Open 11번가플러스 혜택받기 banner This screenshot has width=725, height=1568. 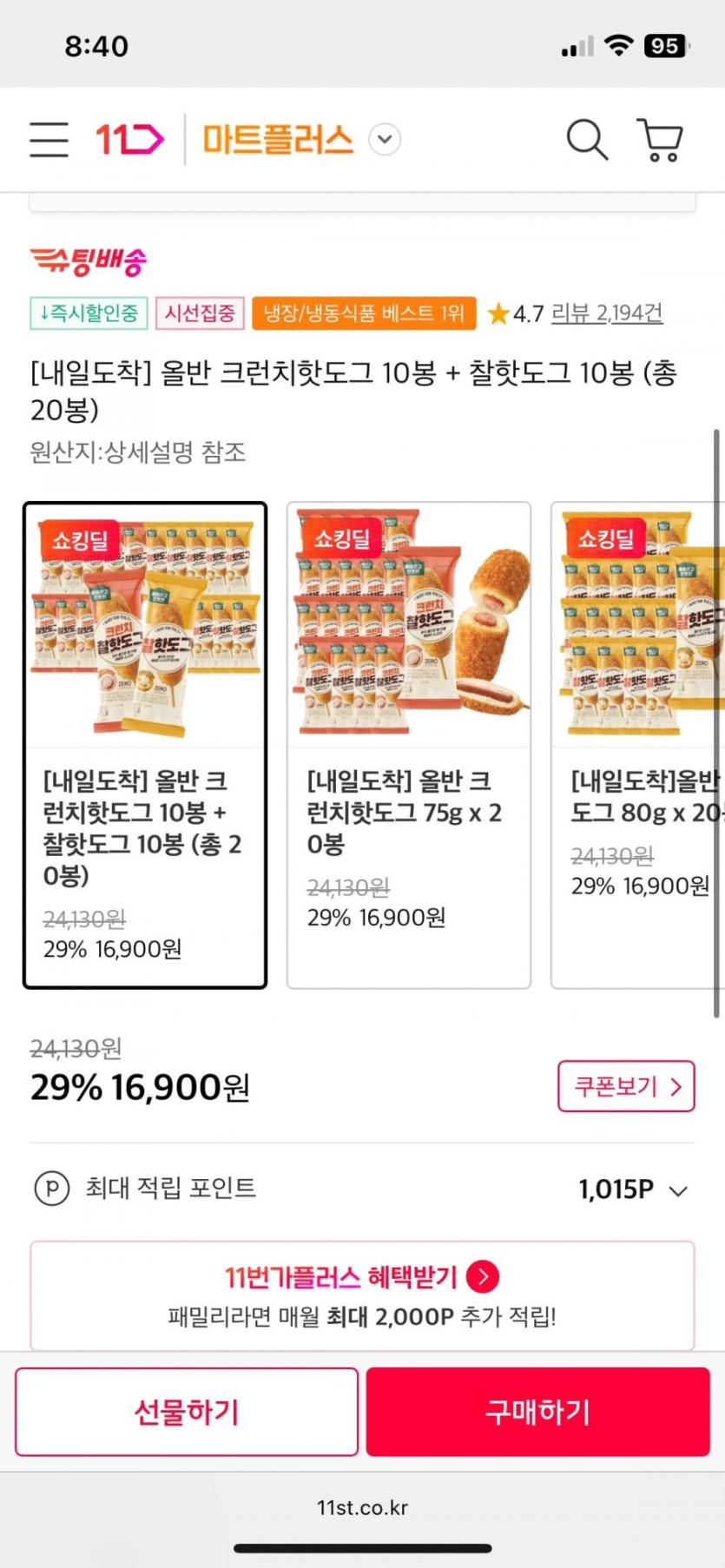pyautogui.click(x=362, y=1295)
